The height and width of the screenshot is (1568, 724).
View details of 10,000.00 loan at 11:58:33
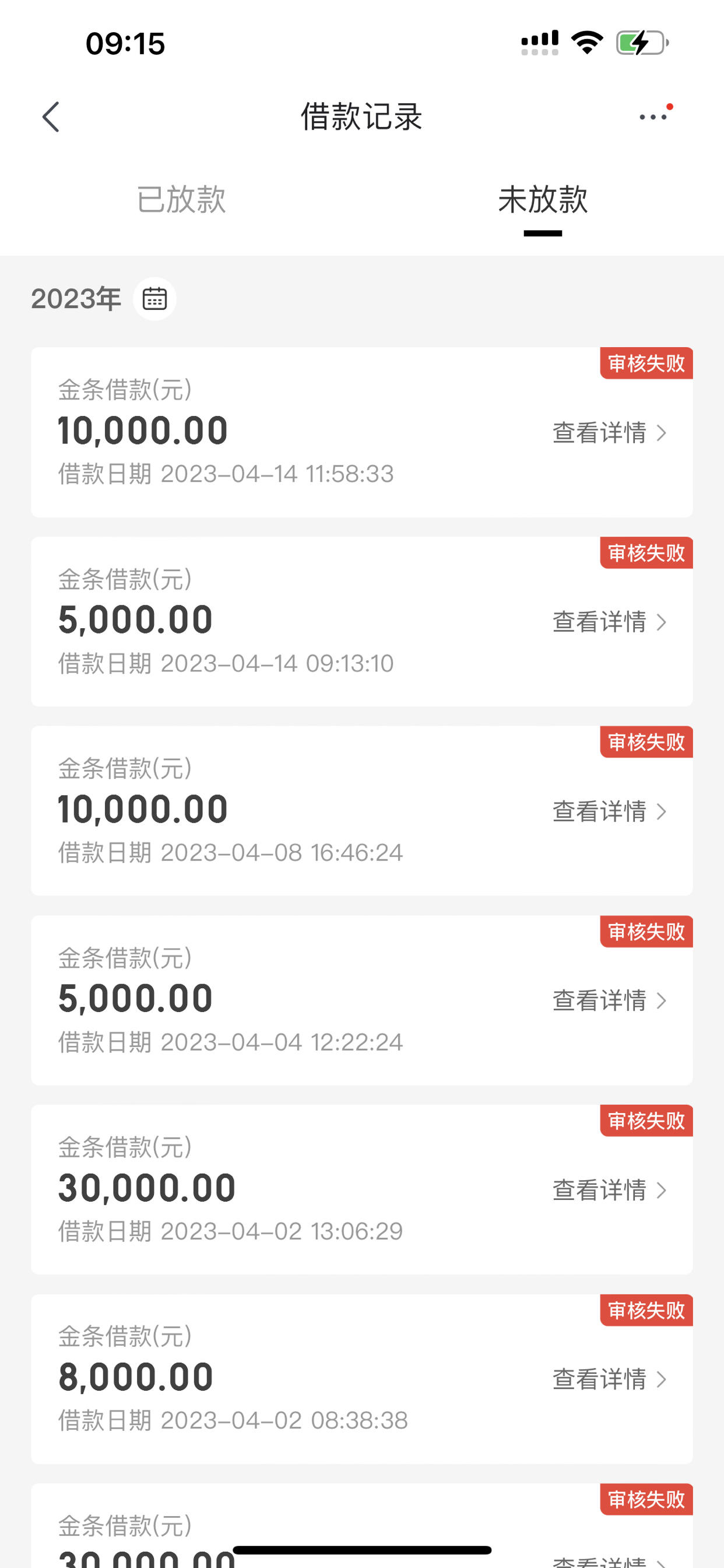point(610,433)
